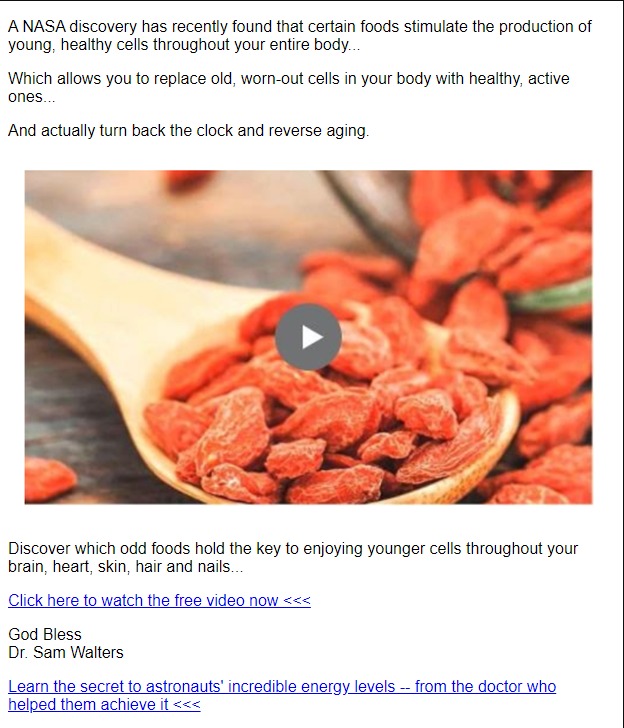Viewport: 624px width, 728px height.
Task: Open the astronauts' energy levels secret link
Action: [281, 687]
